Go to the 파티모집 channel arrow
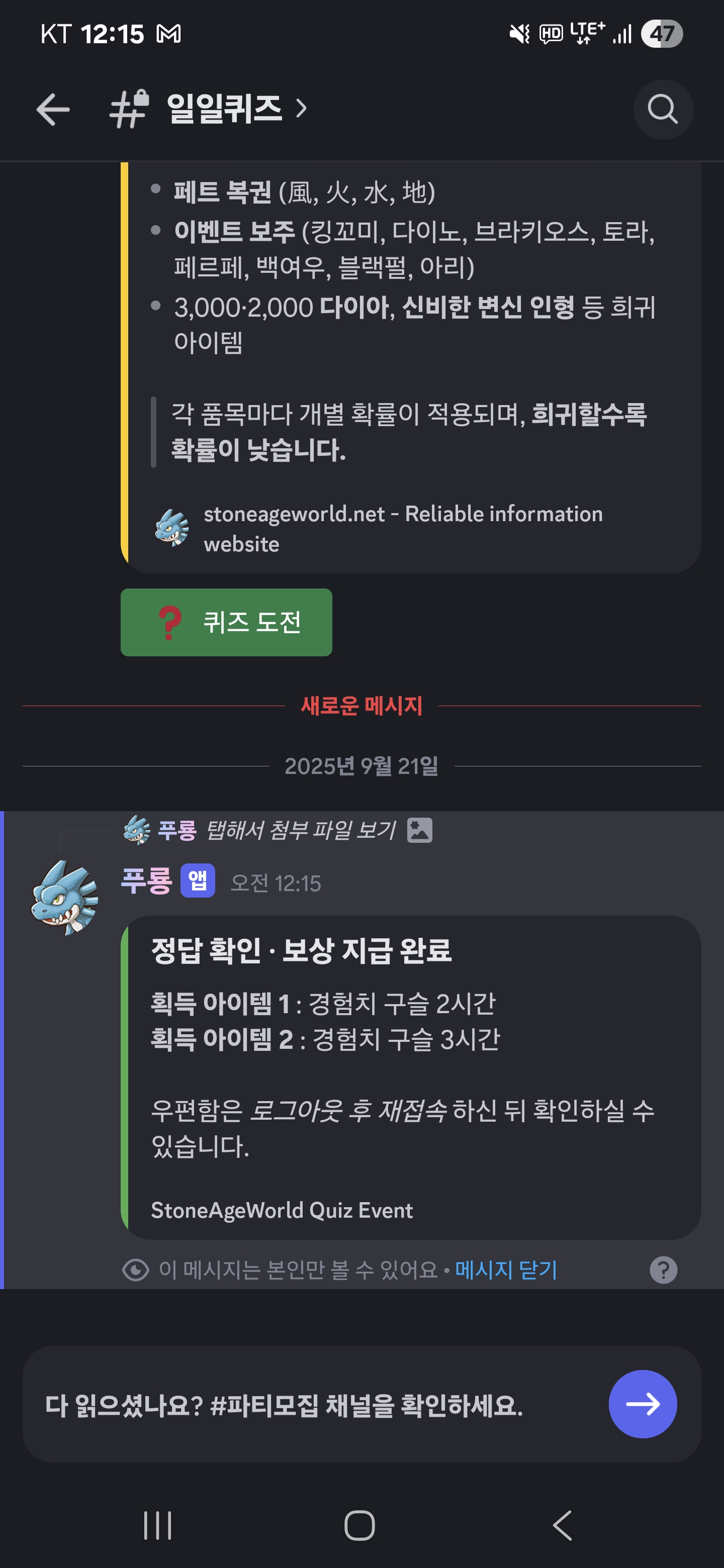Image resolution: width=724 pixels, height=1568 pixels. coord(643,1404)
